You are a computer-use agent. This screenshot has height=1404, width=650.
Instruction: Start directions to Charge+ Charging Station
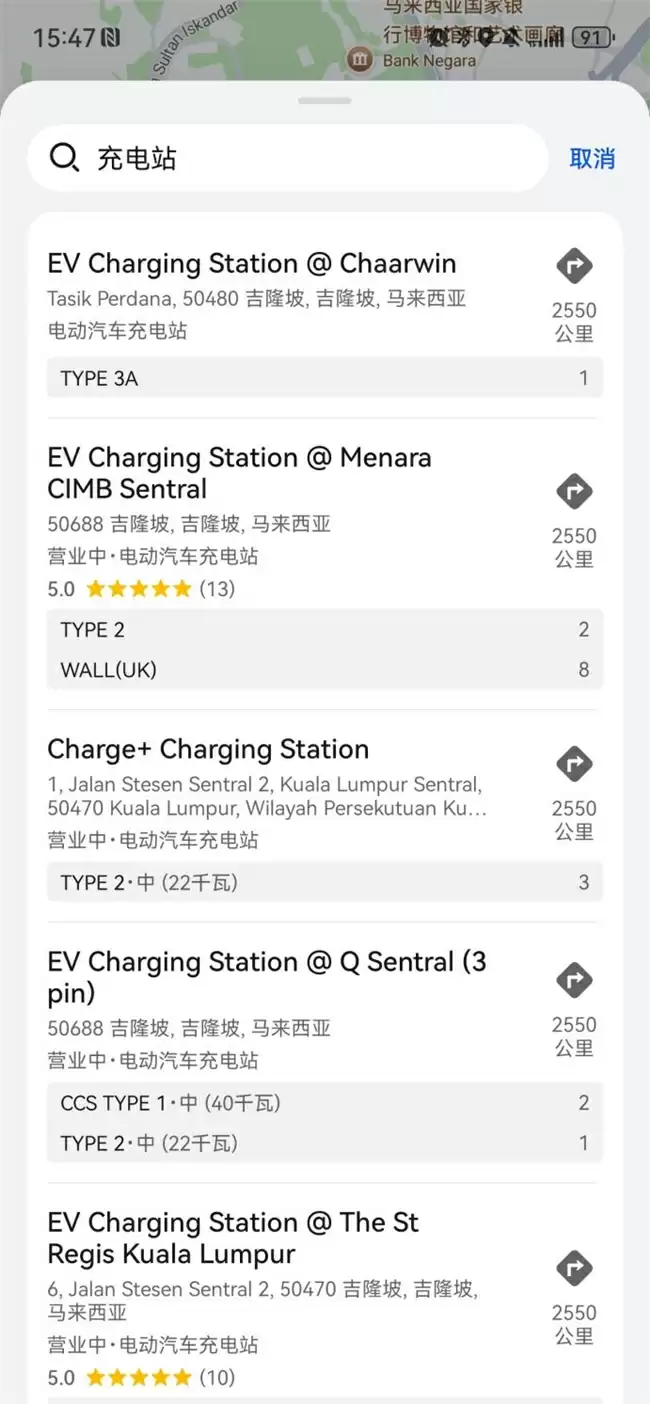(x=574, y=765)
